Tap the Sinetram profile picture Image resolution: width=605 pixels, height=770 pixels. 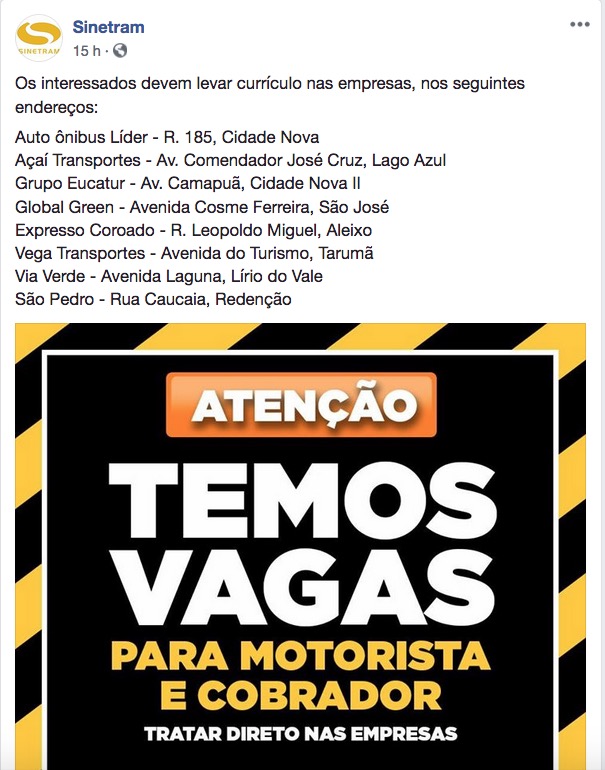pyautogui.click(x=40, y=38)
